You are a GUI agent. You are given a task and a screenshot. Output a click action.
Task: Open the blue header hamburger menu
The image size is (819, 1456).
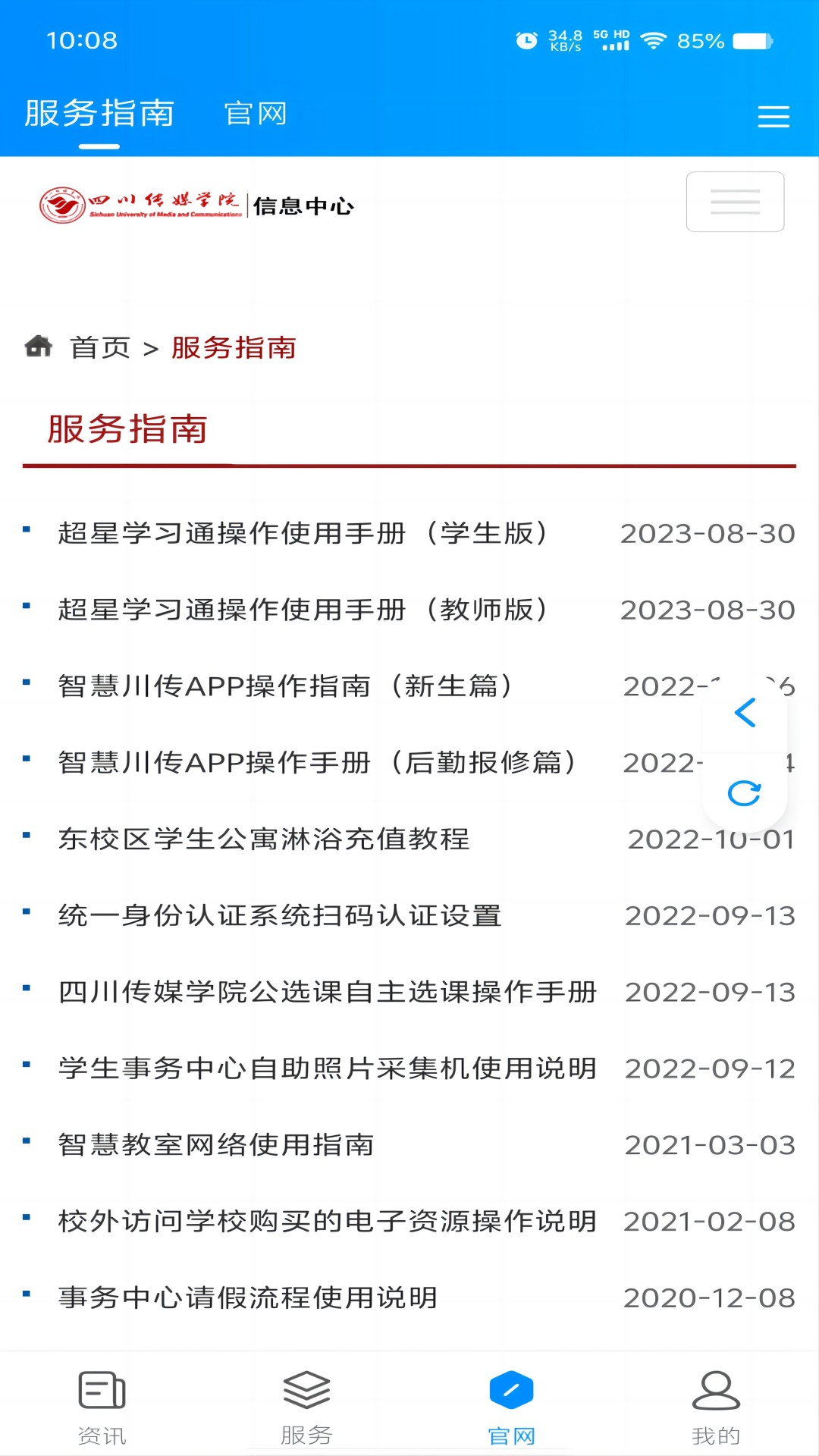click(773, 117)
